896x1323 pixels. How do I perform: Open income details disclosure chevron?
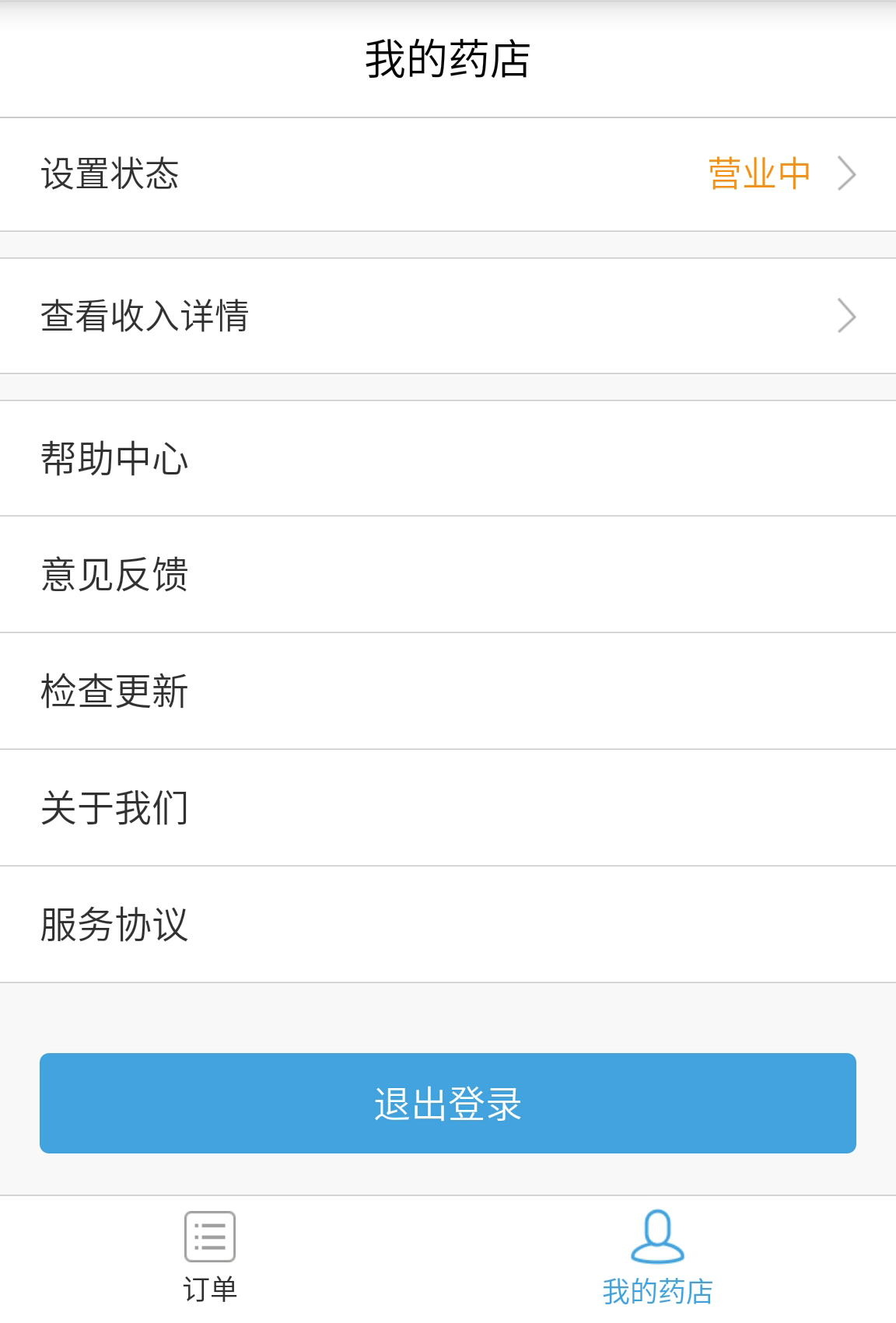click(x=847, y=316)
